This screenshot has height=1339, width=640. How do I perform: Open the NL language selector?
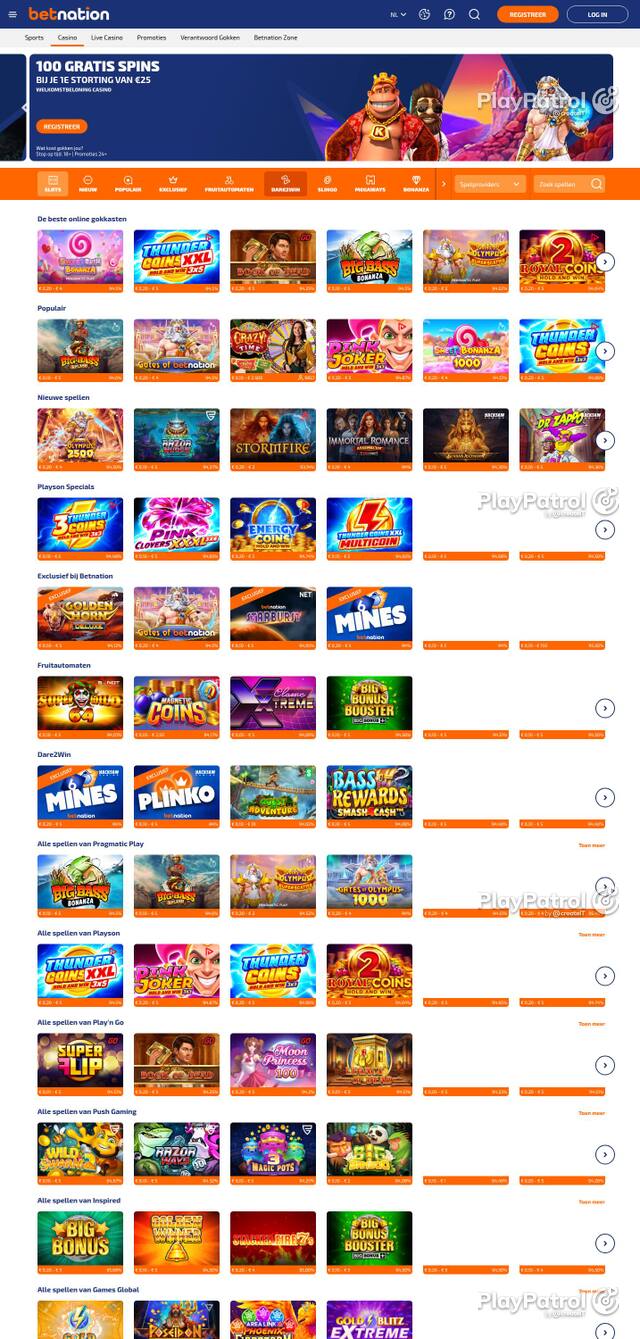[x=399, y=14]
